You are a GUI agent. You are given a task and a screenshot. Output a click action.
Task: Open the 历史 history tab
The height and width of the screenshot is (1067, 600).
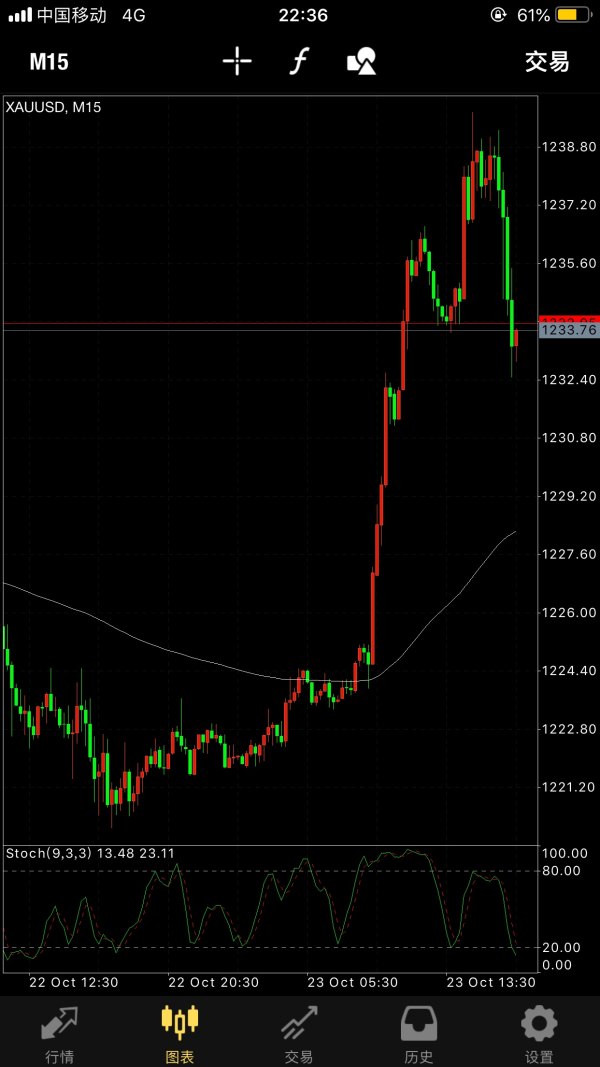click(419, 1033)
